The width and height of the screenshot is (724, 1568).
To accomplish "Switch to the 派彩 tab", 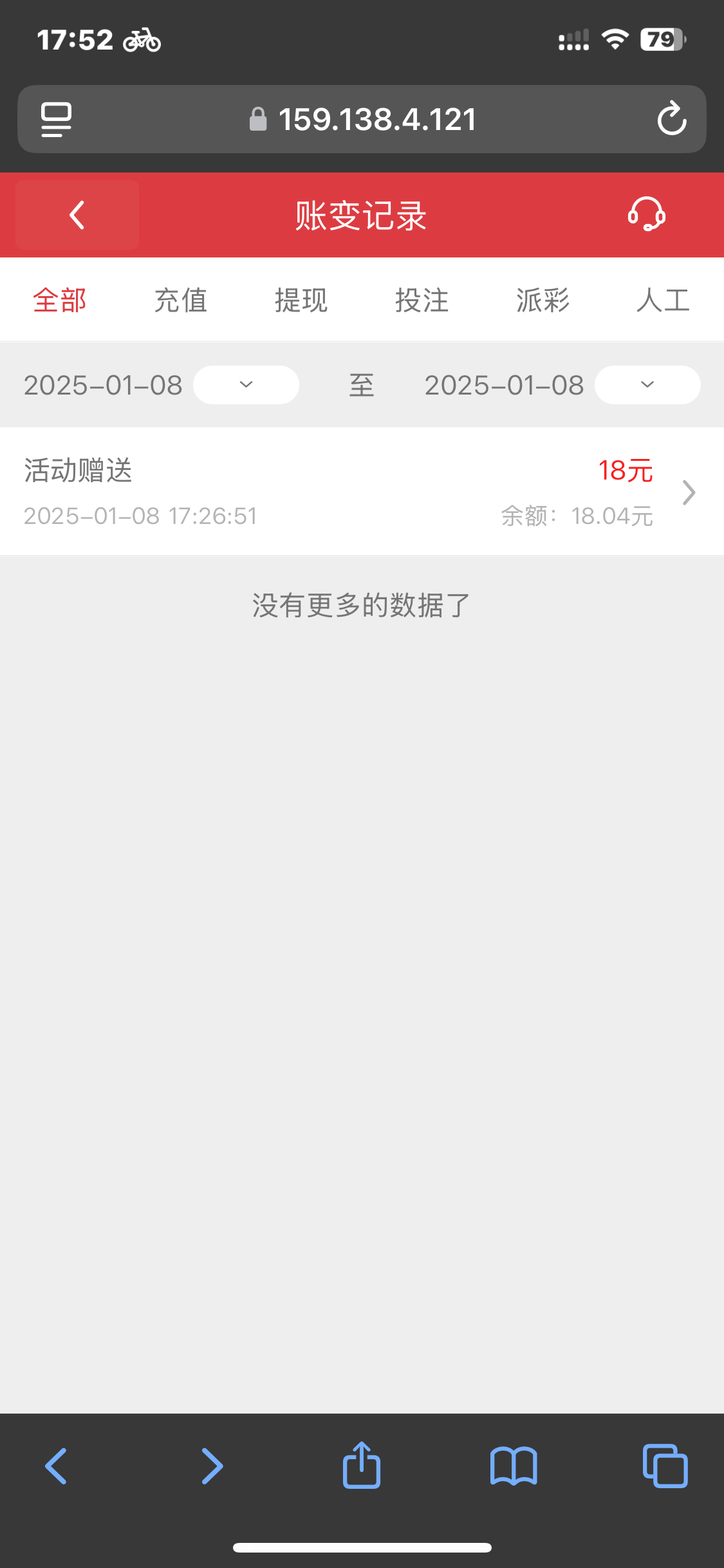I will point(543,300).
